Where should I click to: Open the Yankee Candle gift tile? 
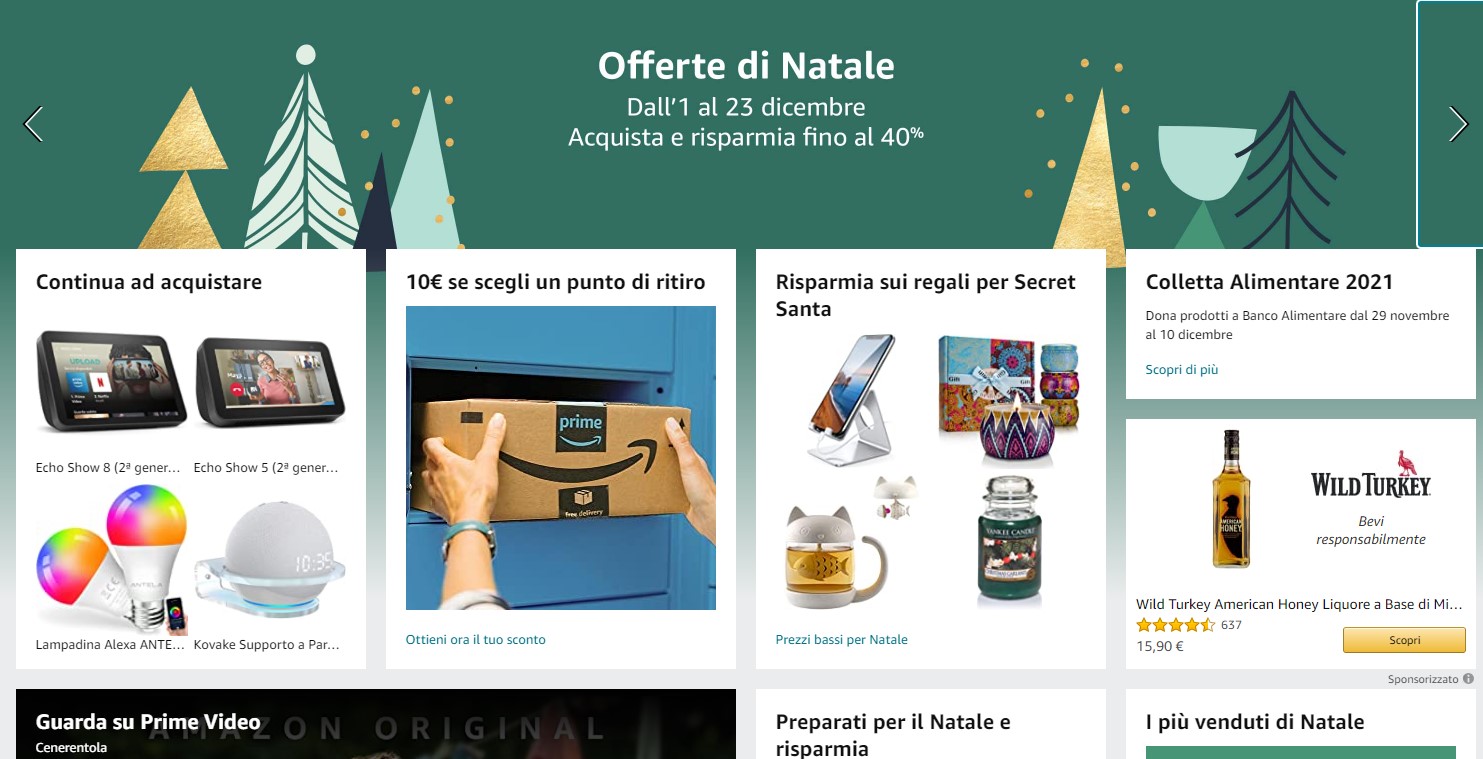1009,543
